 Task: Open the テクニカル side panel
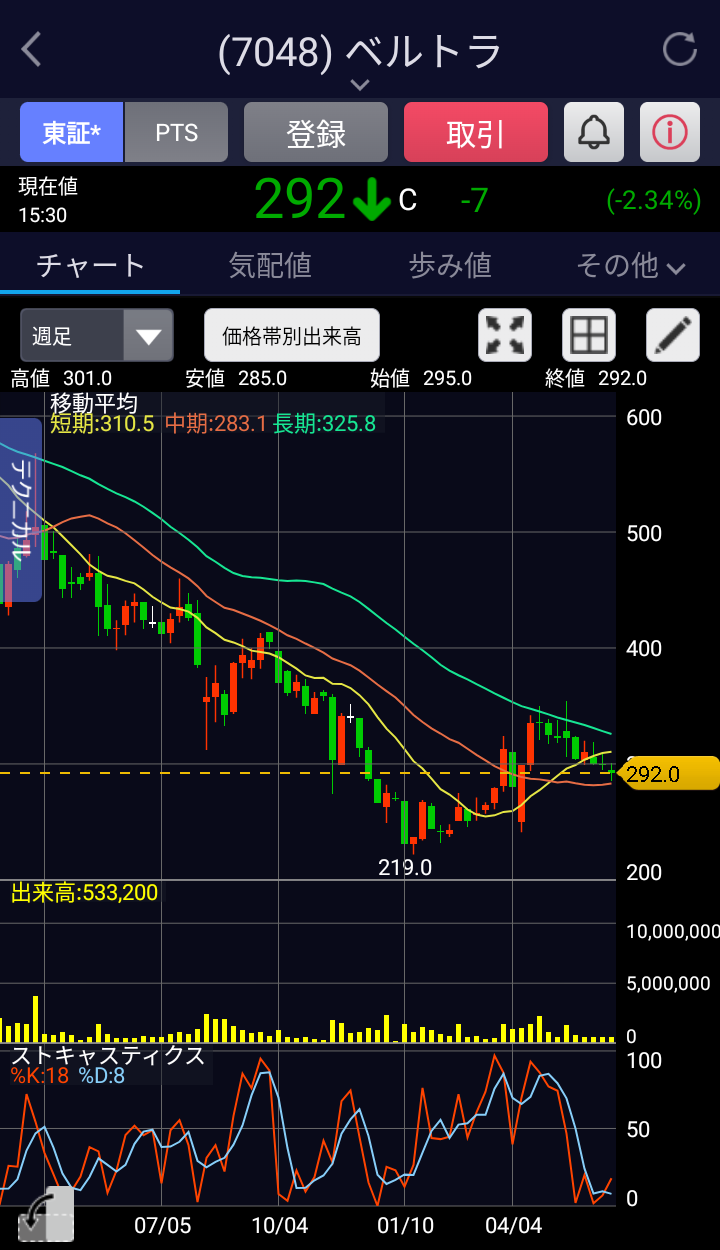click(x=20, y=510)
